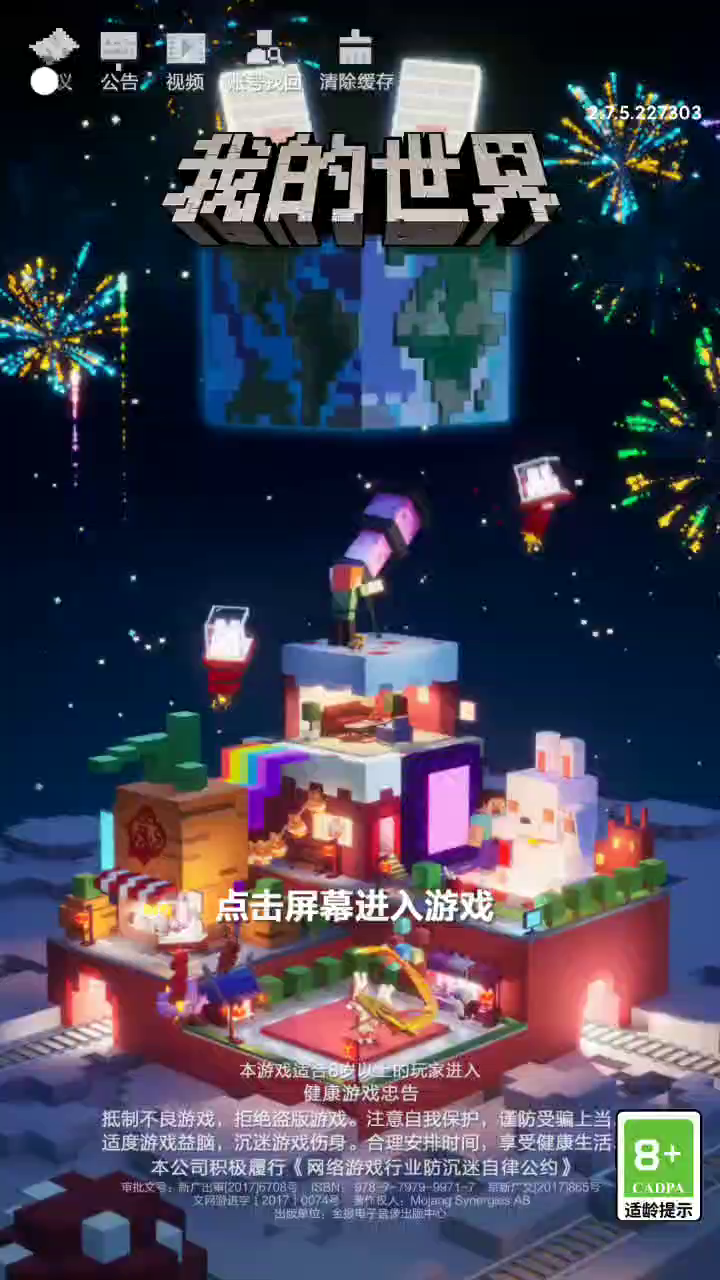This screenshot has height=1280, width=720.
Task: Tap 清除缓存 to clear cache
Action: point(356,60)
